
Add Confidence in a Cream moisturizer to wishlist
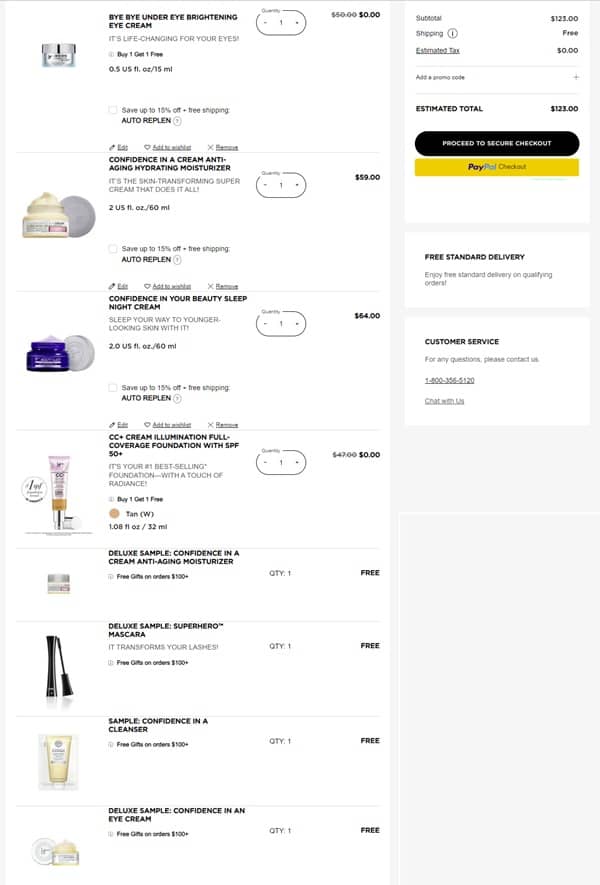[167, 286]
